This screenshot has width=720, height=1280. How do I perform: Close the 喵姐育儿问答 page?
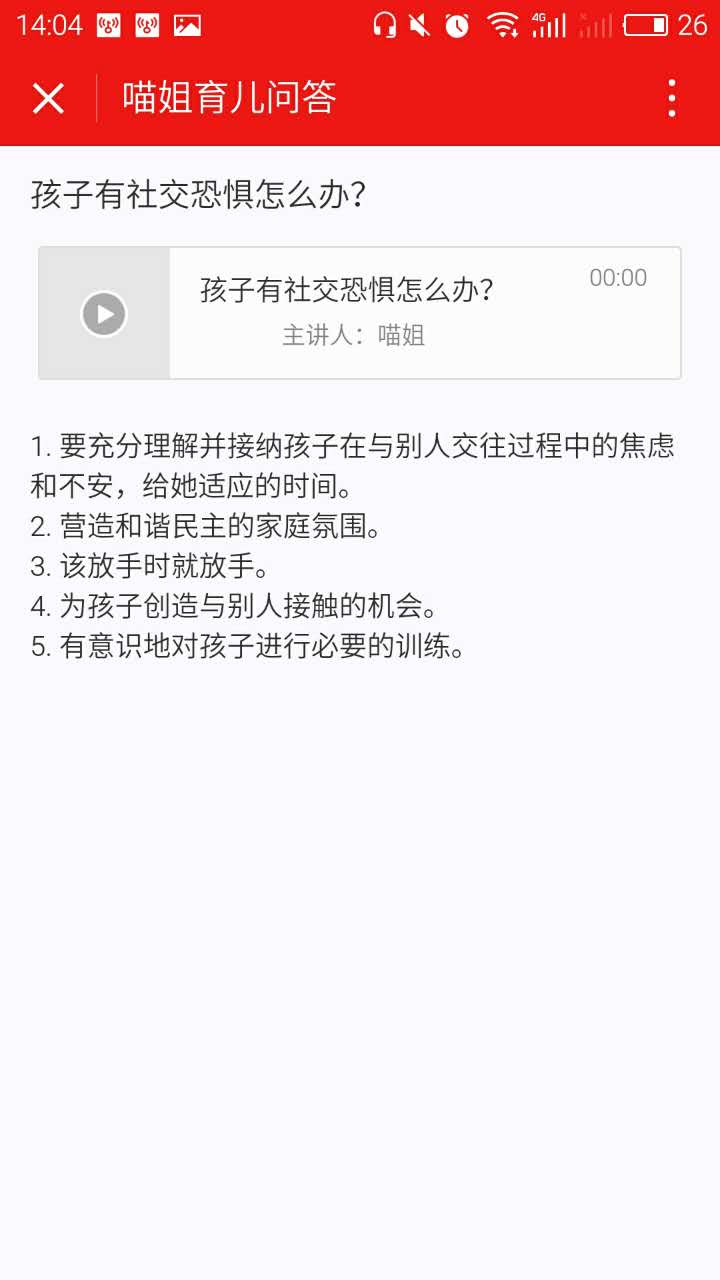48,98
